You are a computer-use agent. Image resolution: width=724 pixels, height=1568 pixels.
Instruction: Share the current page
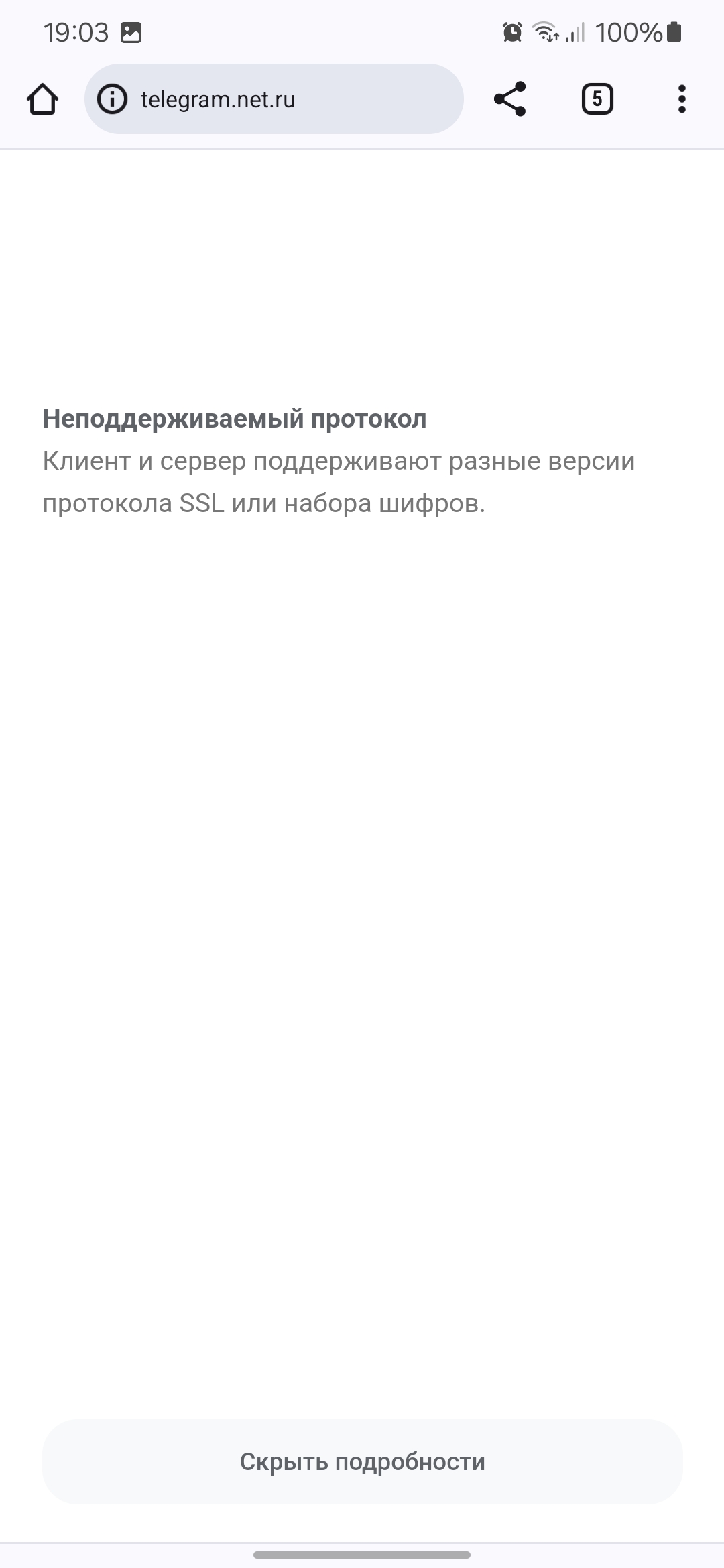tap(509, 99)
